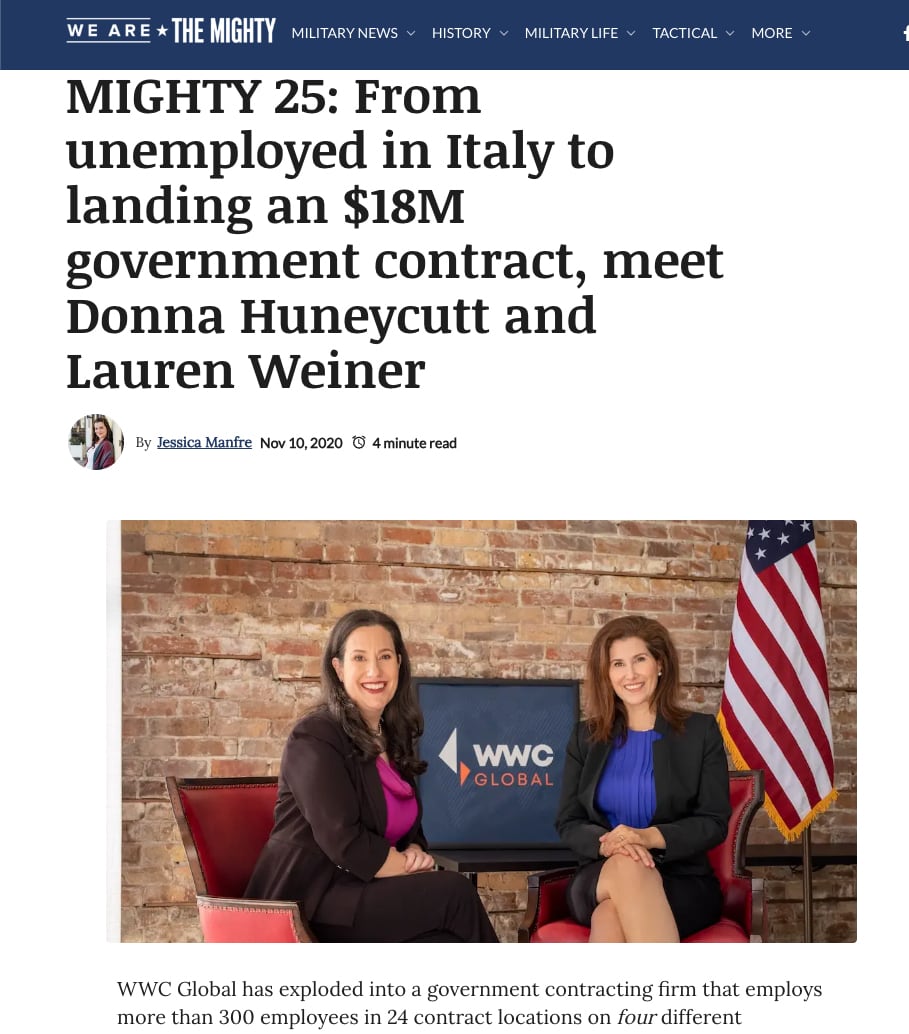Viewport: 909px width, 1034px height.
Task: Open the MILITARY LIFE dropdown chevron
Action: pyautogui.click(x=630, y=33)
